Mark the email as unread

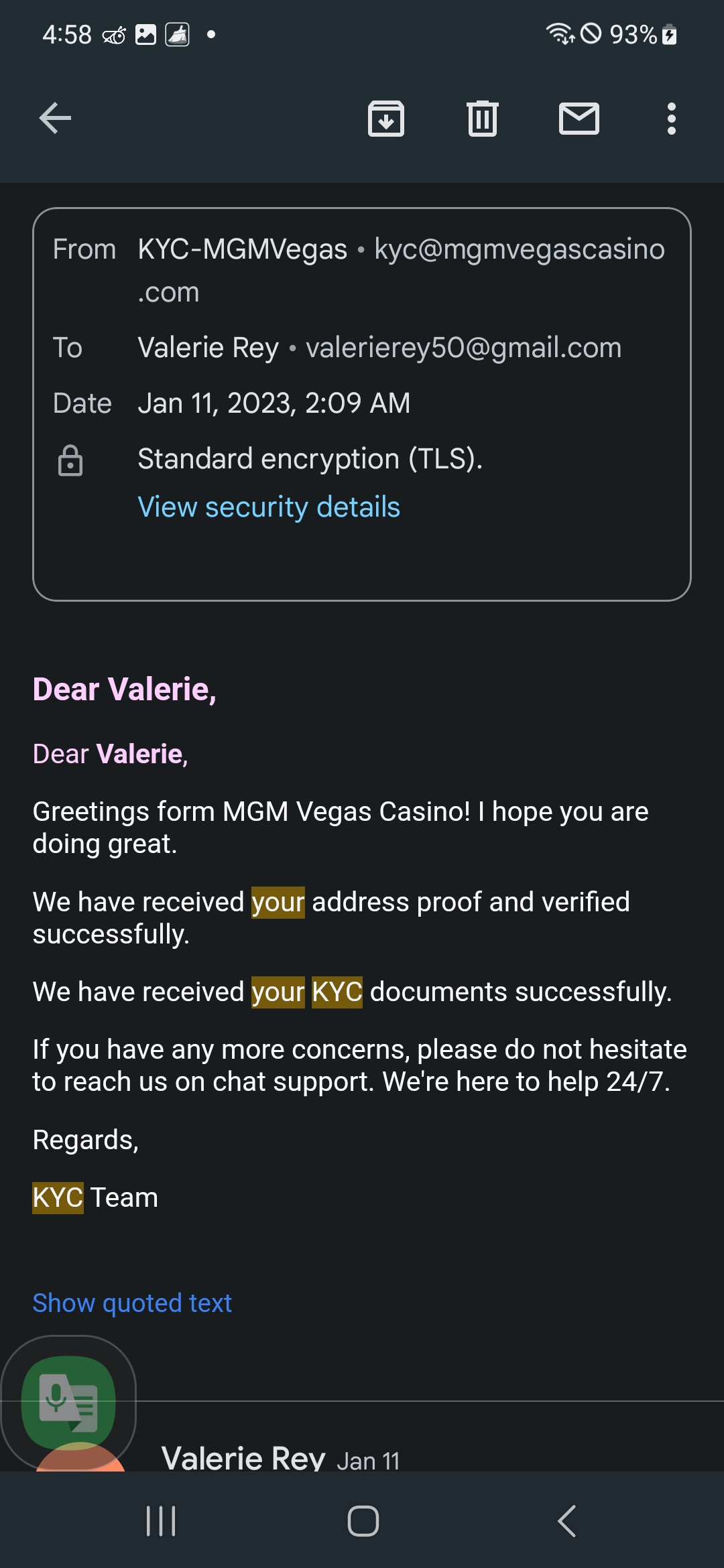[x=579, y=119]
